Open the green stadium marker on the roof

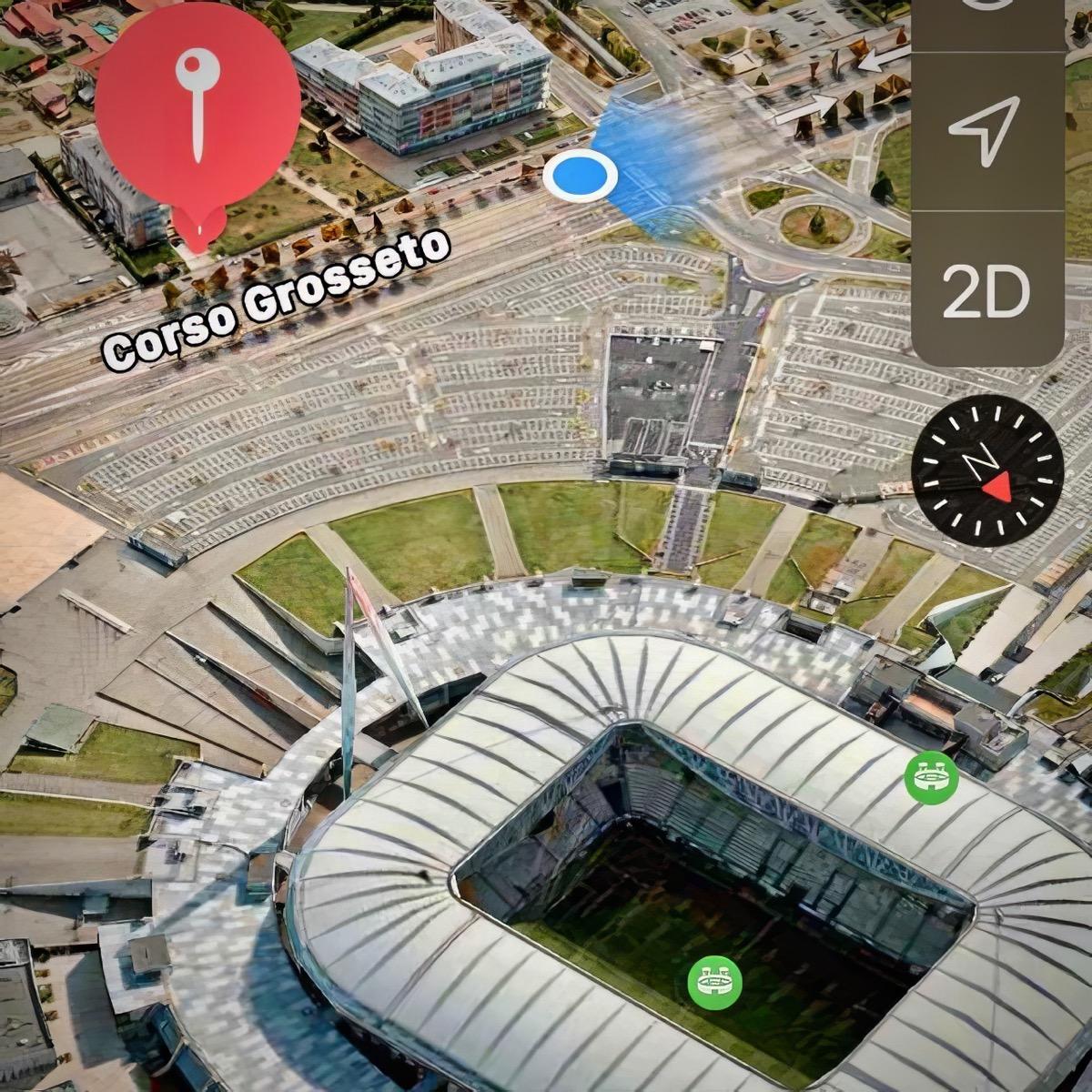[x=931, y=778]
